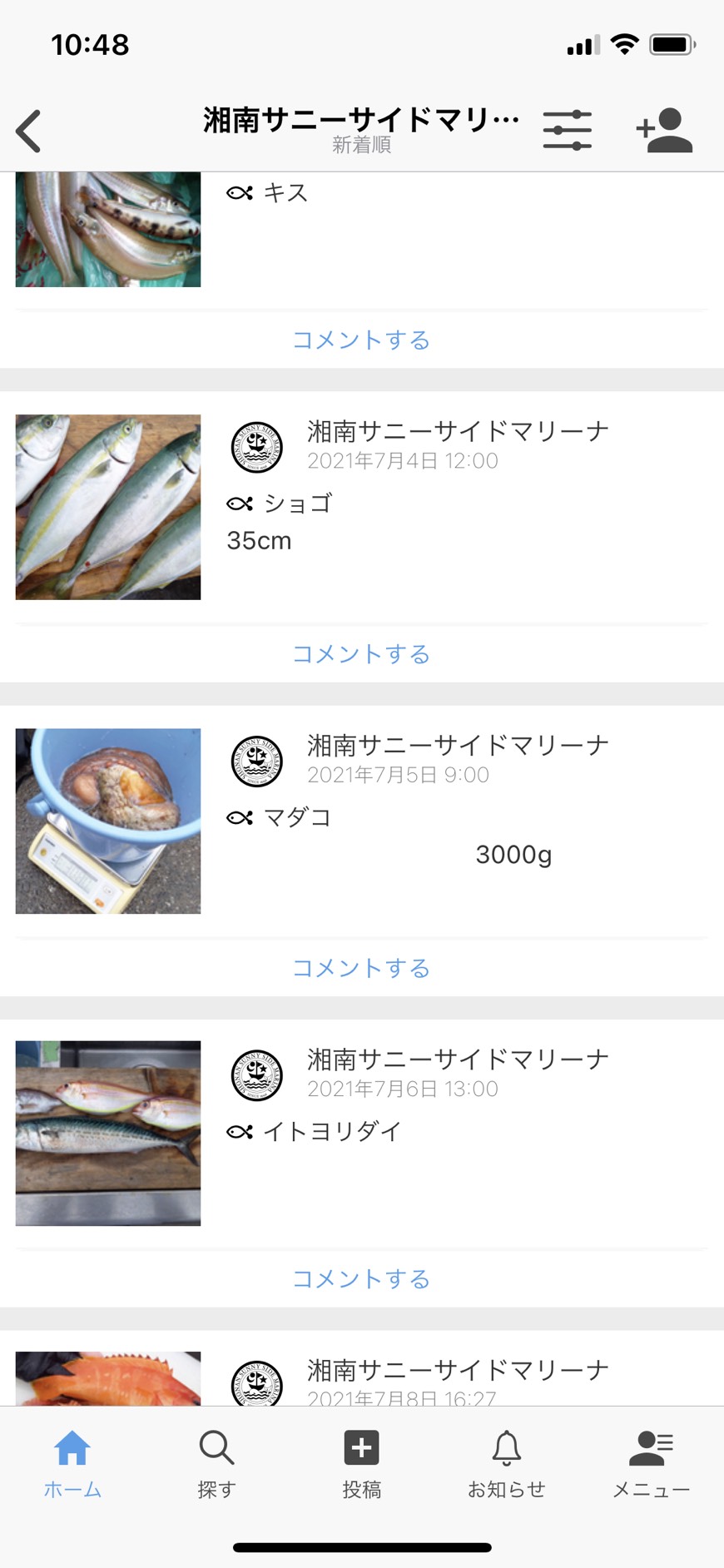Image resolution: width=724 pixels, height=1568 pixels.
Task: Comment on the イトヨリダイ post
Action: pyautogui.click(x=361, y=1279)
